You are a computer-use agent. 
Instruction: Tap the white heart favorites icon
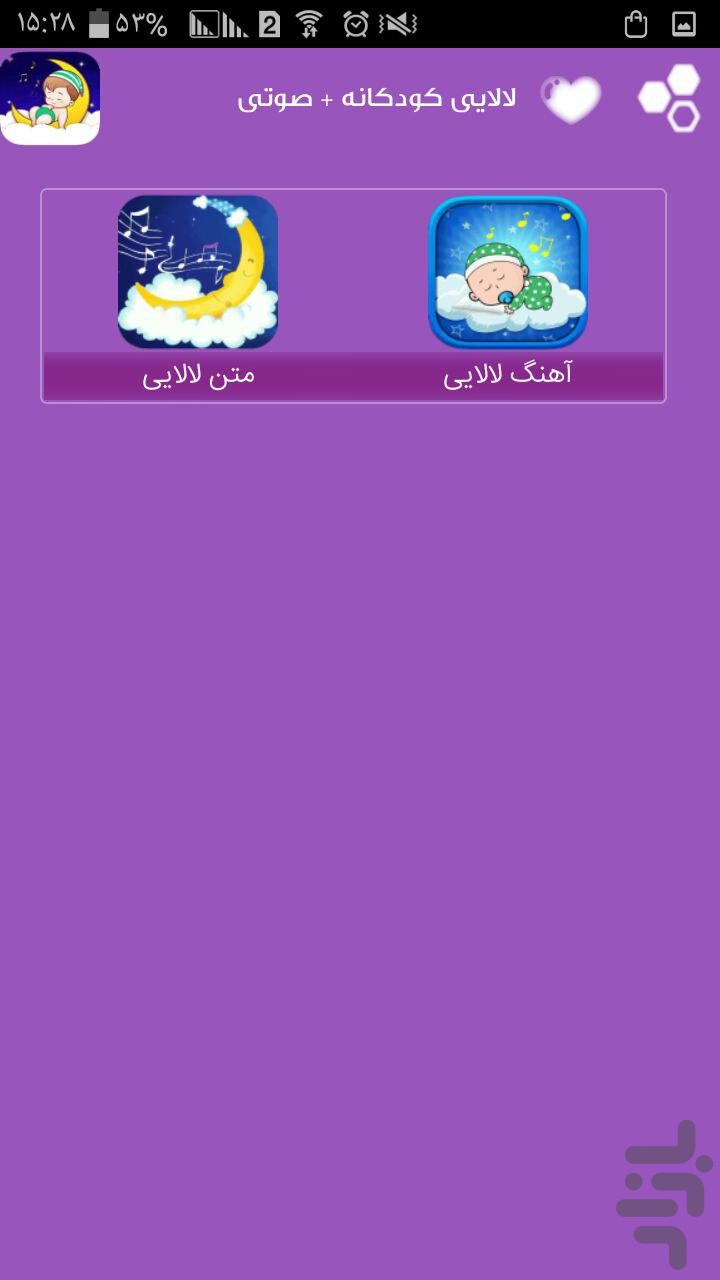571,99
